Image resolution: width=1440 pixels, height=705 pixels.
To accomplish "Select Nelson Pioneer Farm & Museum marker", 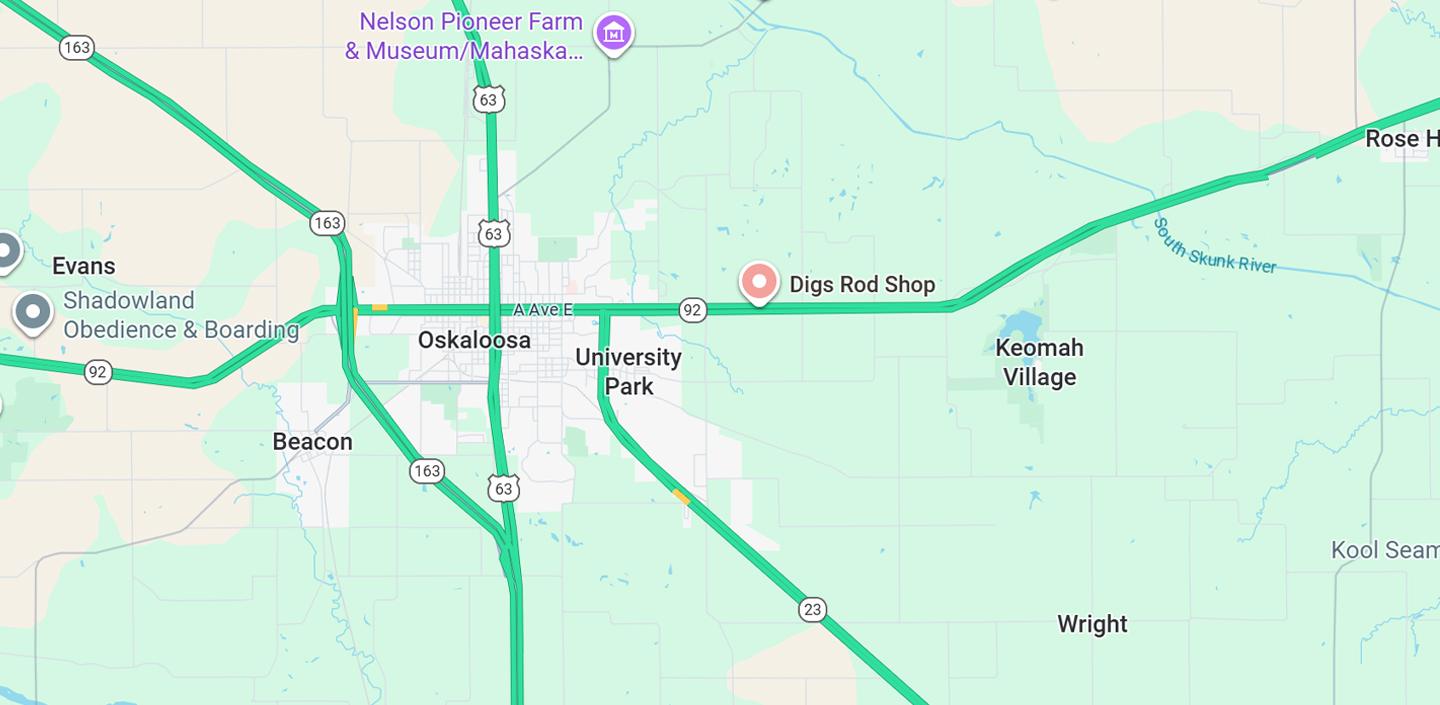I will 613,33.
